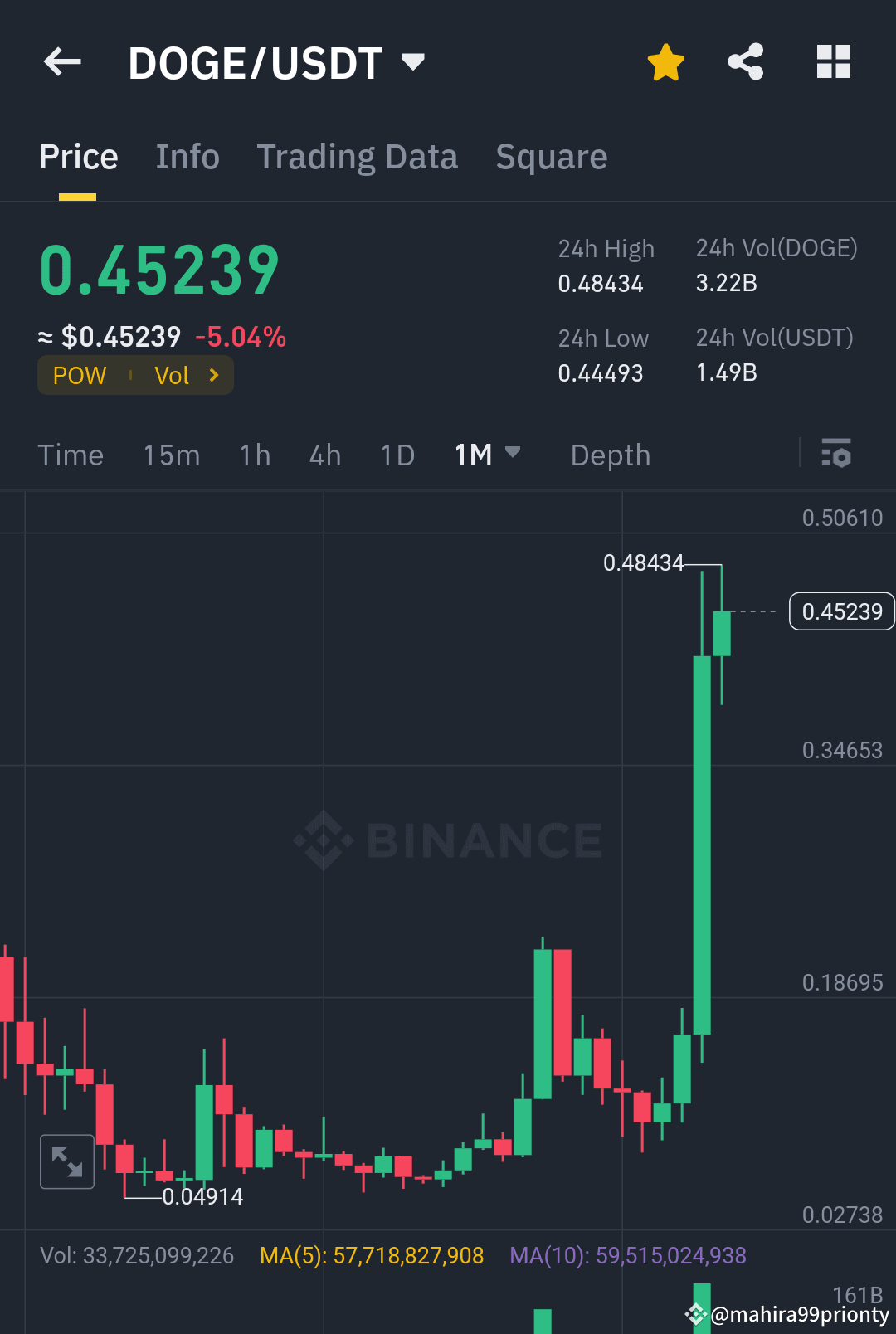Select the Info section
Screen dimensions: 896x1334
click(187, 156)
